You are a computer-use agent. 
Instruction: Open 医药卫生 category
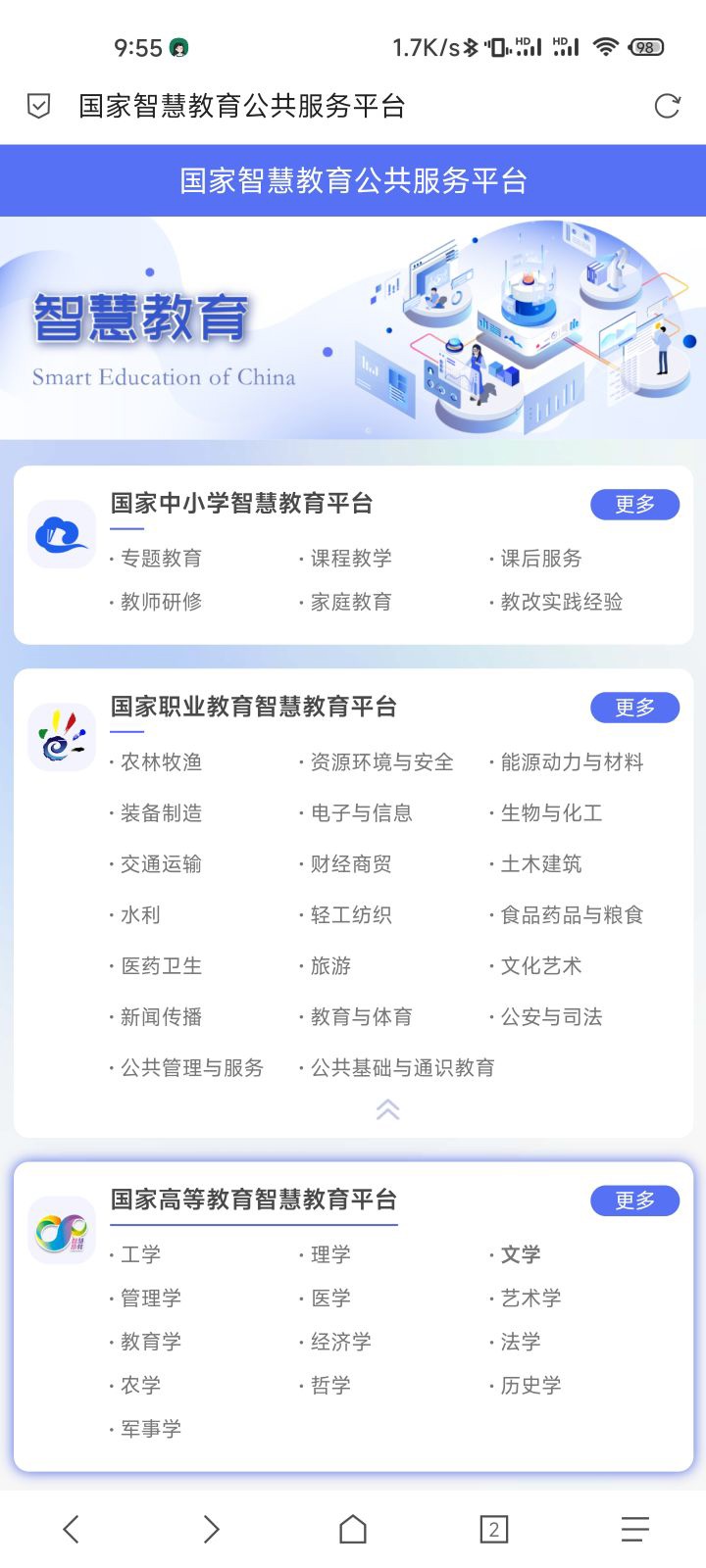161,966
